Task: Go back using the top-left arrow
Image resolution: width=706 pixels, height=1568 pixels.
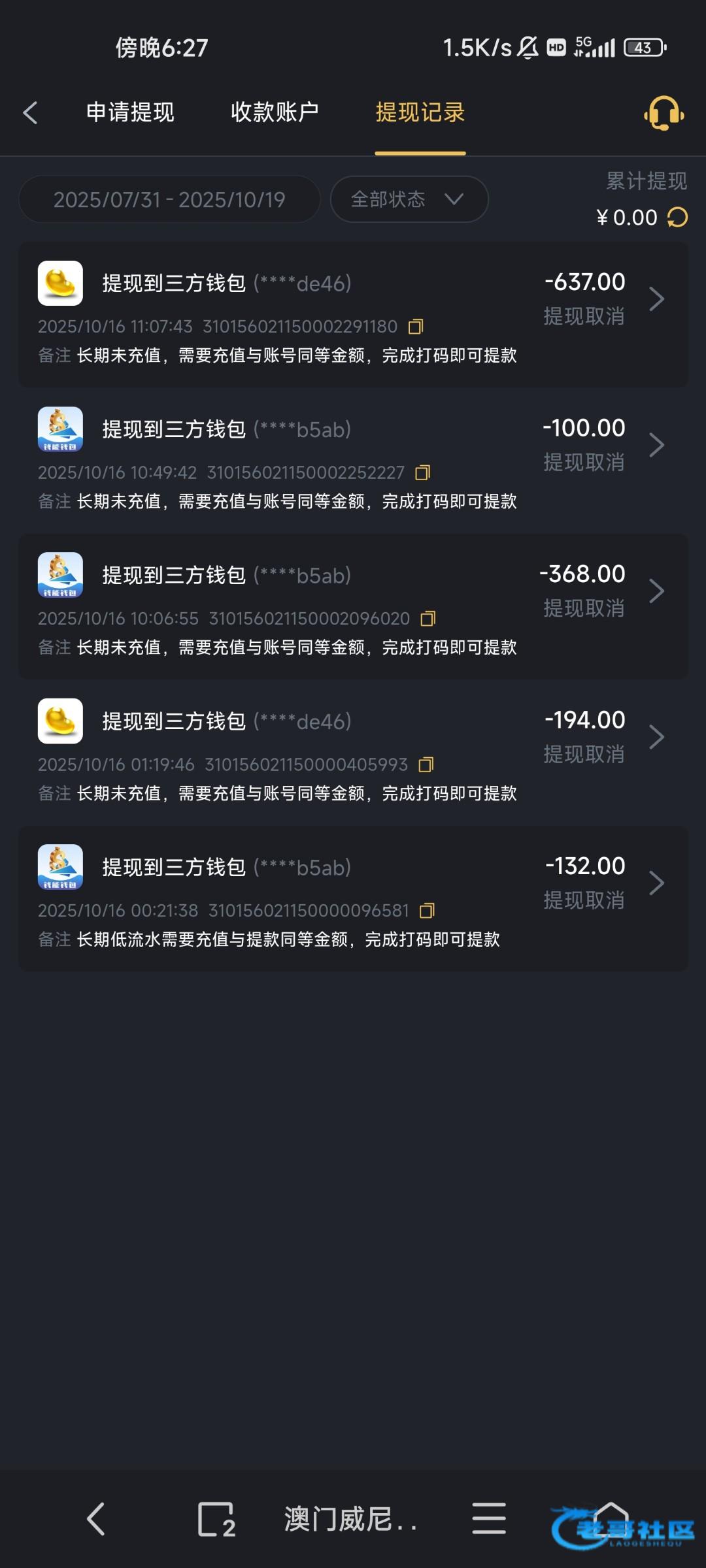Action: tap(30, 112)
